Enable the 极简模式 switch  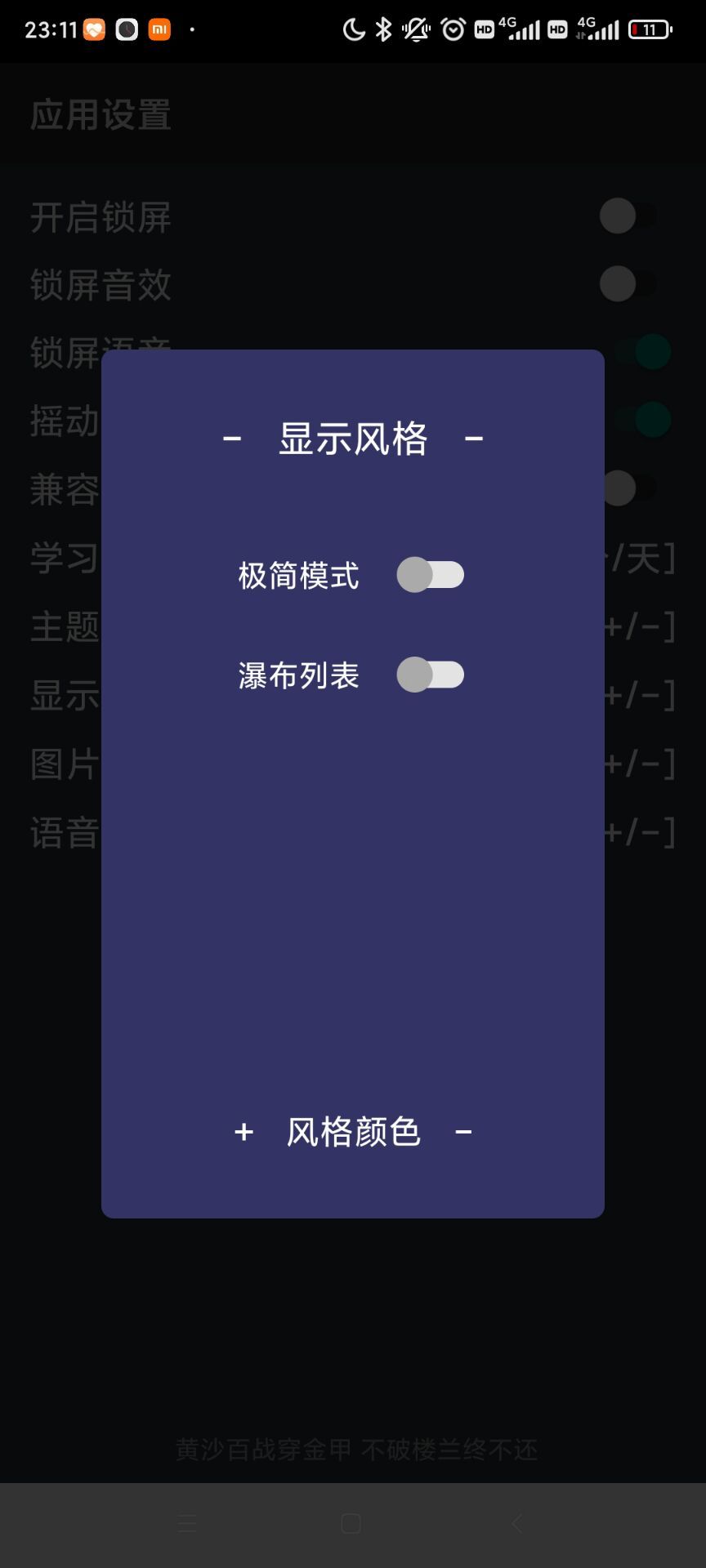point(431,574)
